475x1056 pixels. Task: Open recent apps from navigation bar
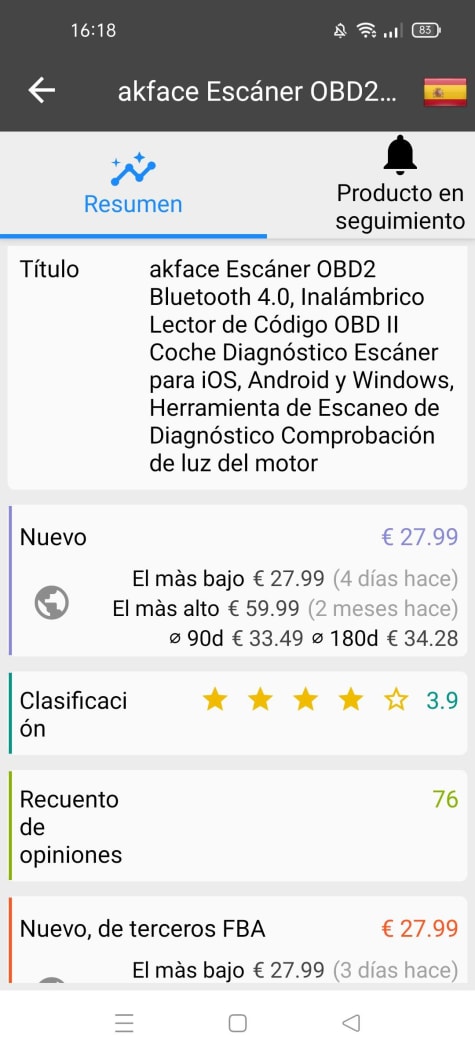124,1023
